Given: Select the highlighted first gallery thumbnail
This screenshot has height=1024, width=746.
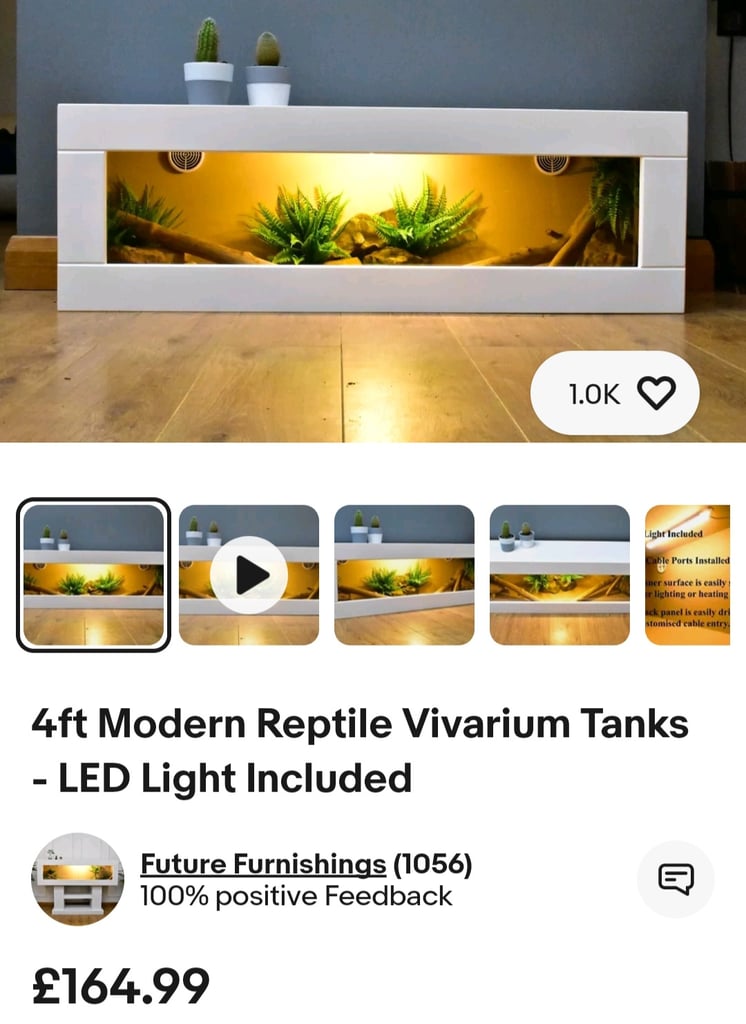Looking at the screenshot, I should pyautogui.click(x=94, y=575).
